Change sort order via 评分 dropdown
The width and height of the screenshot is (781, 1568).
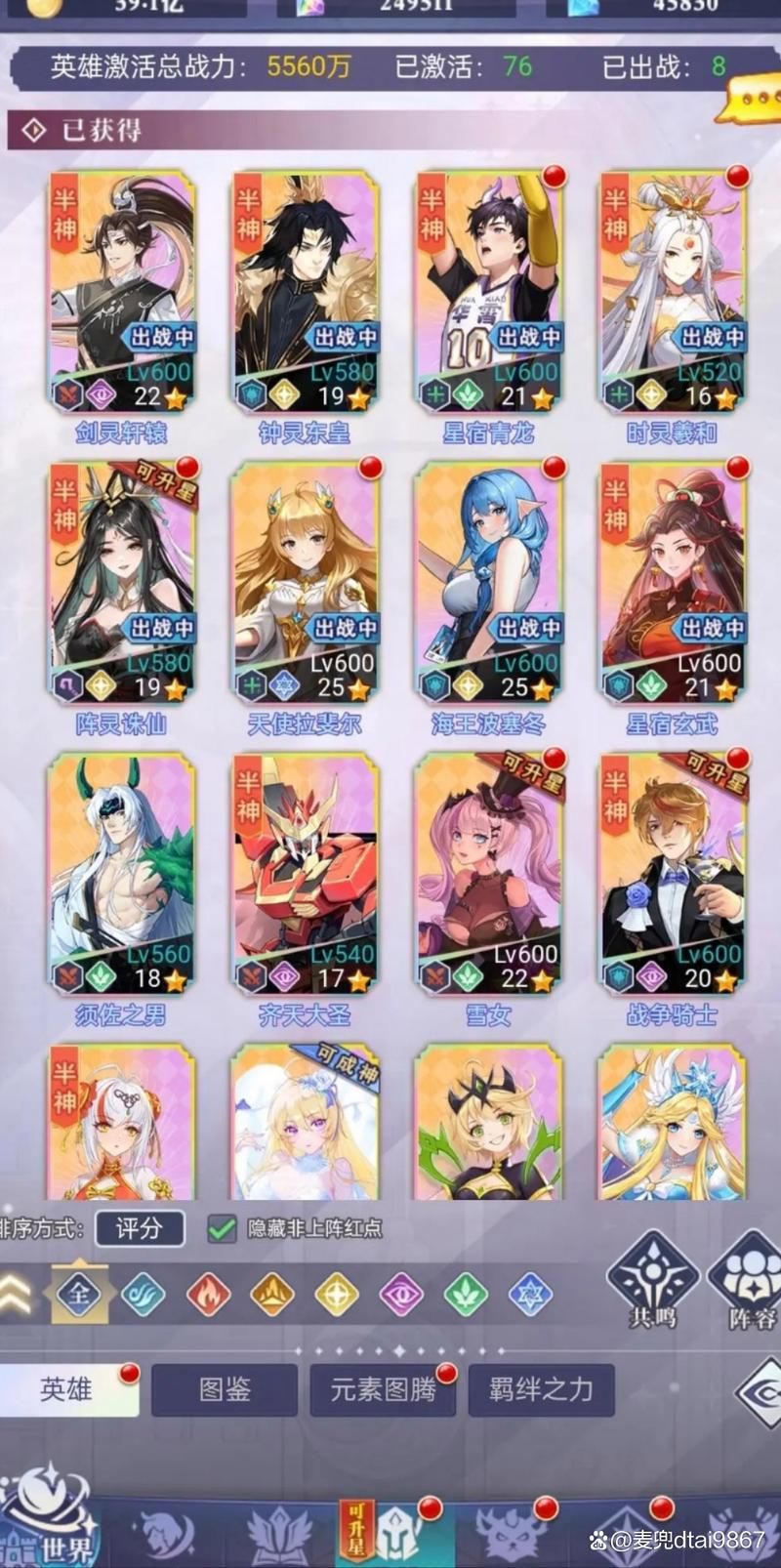coord(140,1228)
